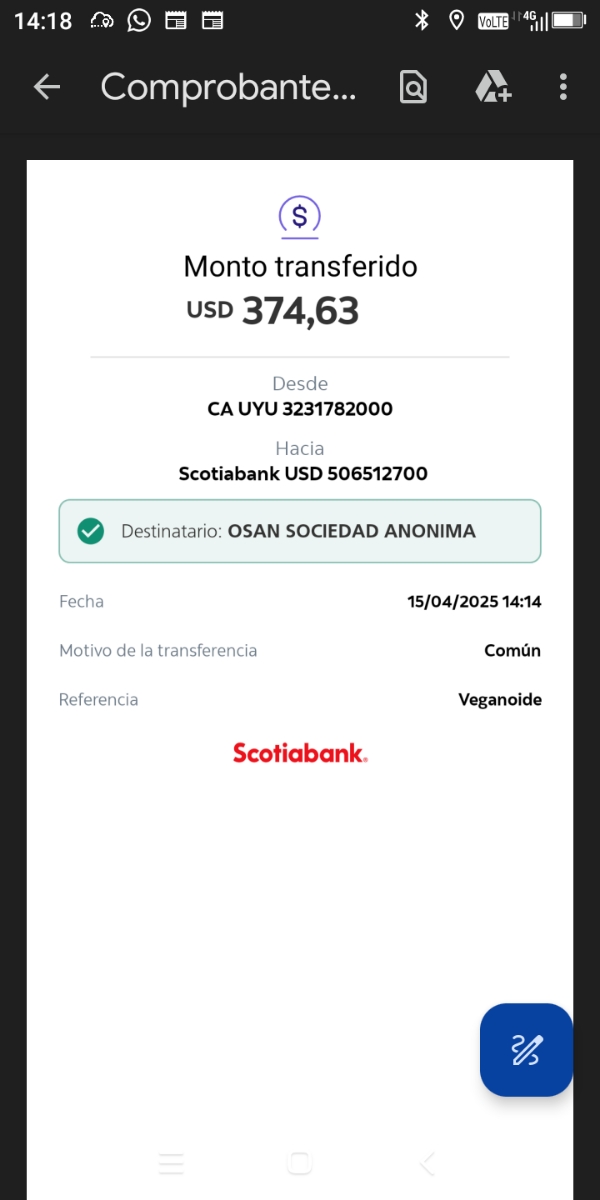The height and width of the screenshot is (1200, 600).
Task: Tap the blue edit pen button
Action: 526,1050
